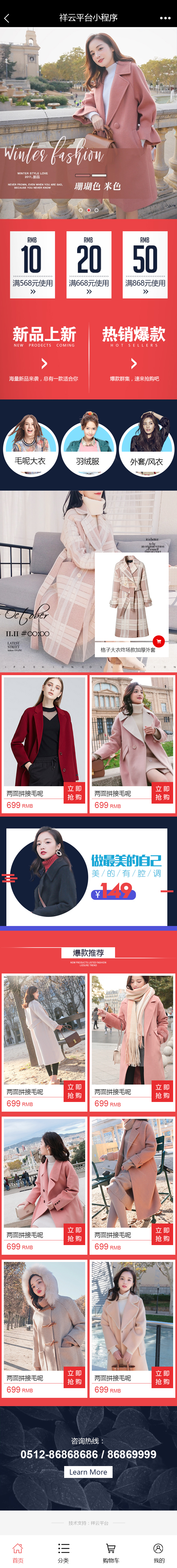
Task: Tap the red cart icon on the plaid coat
Action: [159, 641]
